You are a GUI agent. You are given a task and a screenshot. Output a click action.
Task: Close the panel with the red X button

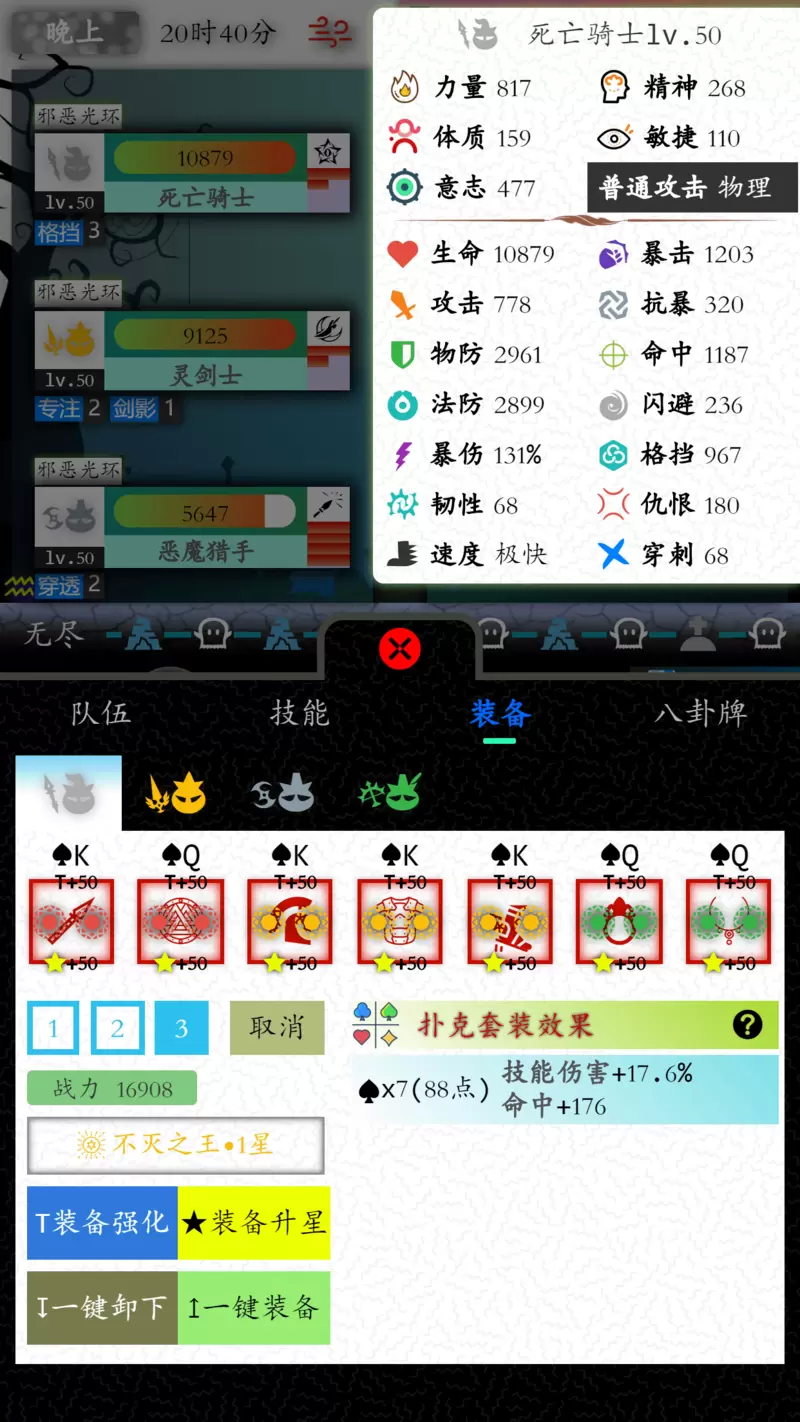pyautogui.click(x=400, y=650)
